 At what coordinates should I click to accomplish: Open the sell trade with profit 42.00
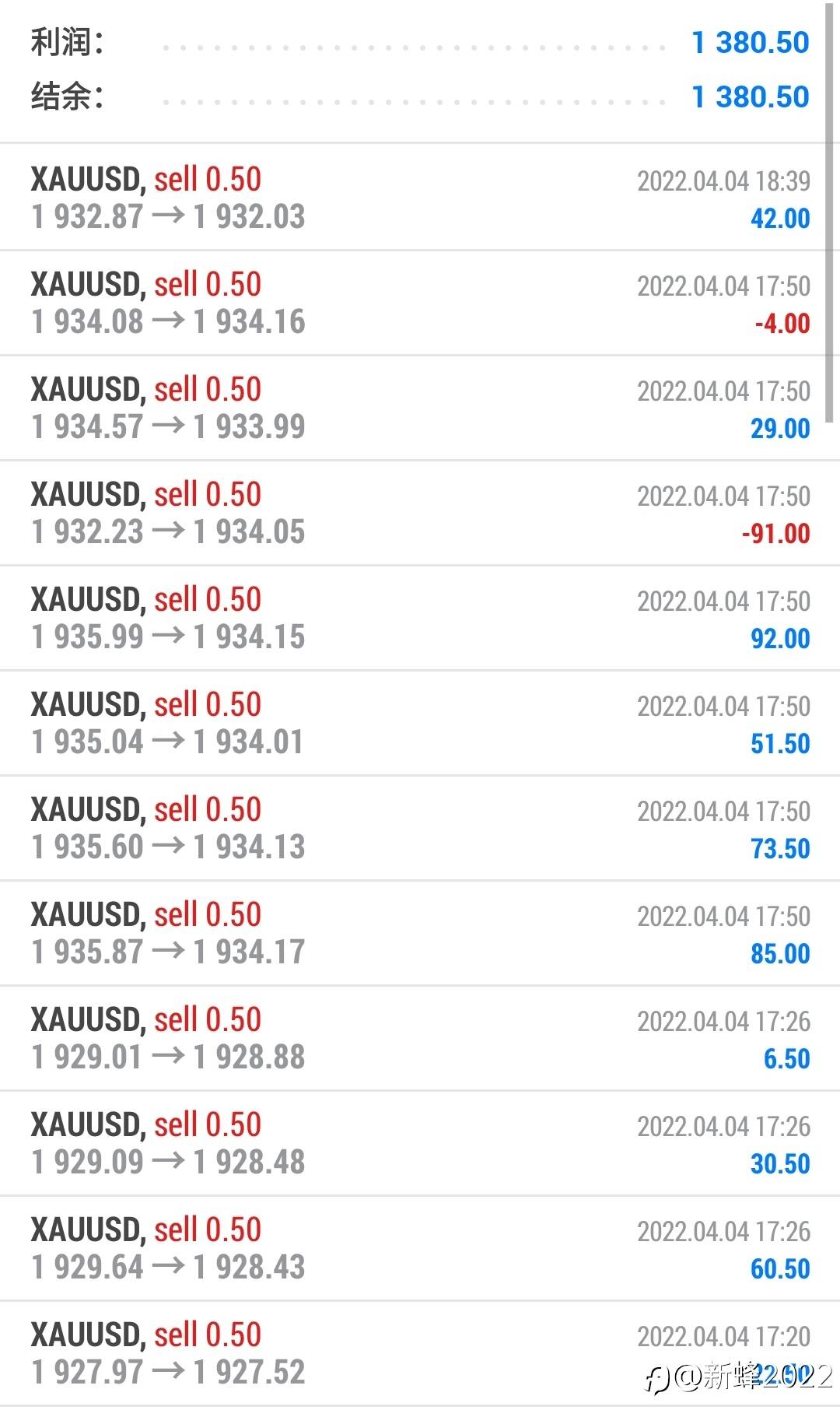420,198
